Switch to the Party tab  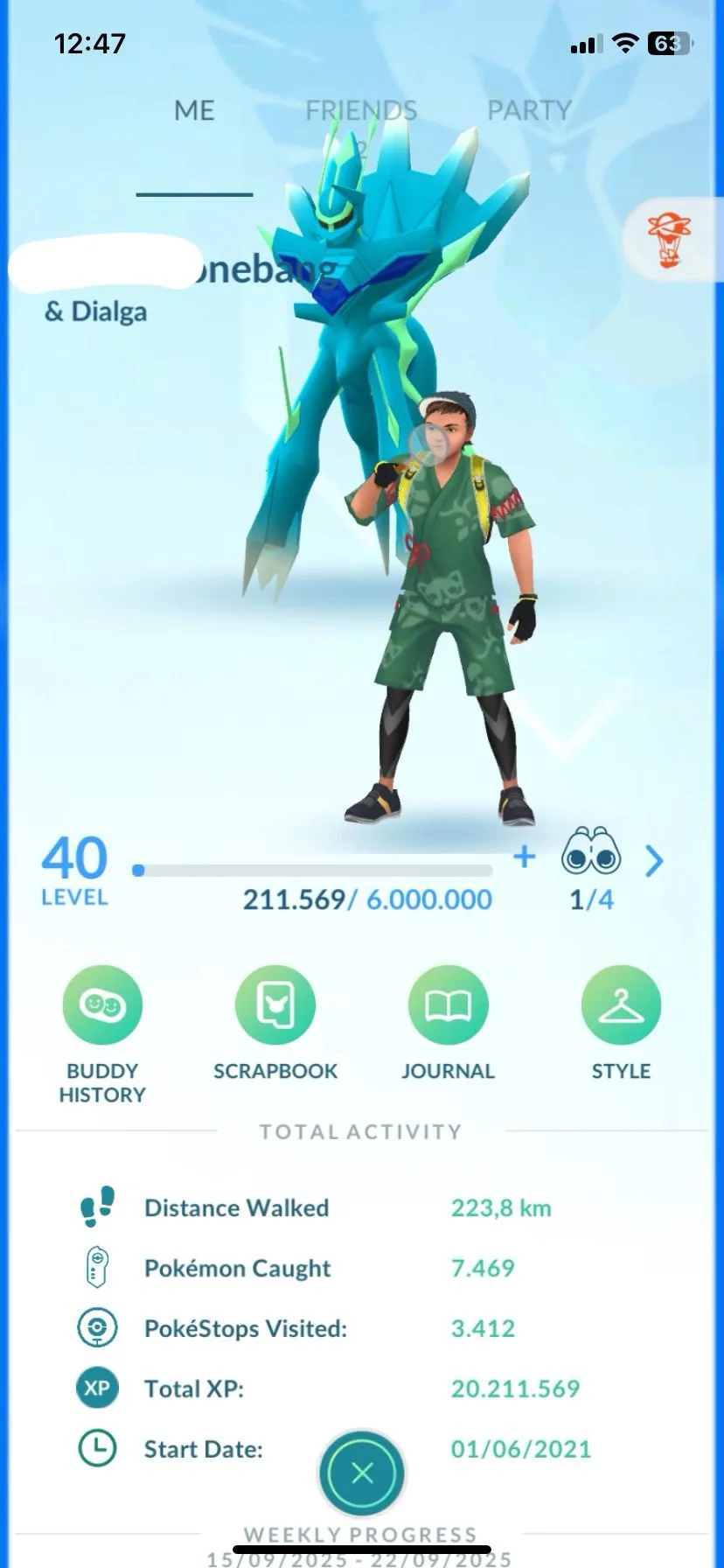(529, 111)
